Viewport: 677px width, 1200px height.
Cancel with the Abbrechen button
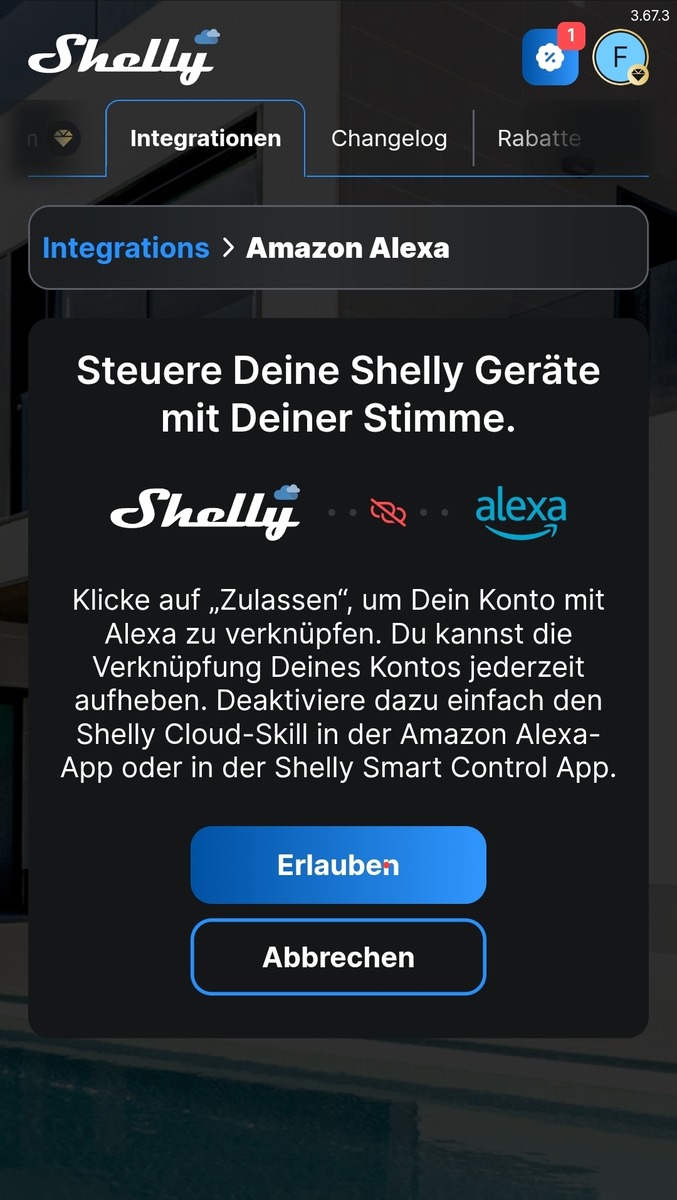coord(338,957)
